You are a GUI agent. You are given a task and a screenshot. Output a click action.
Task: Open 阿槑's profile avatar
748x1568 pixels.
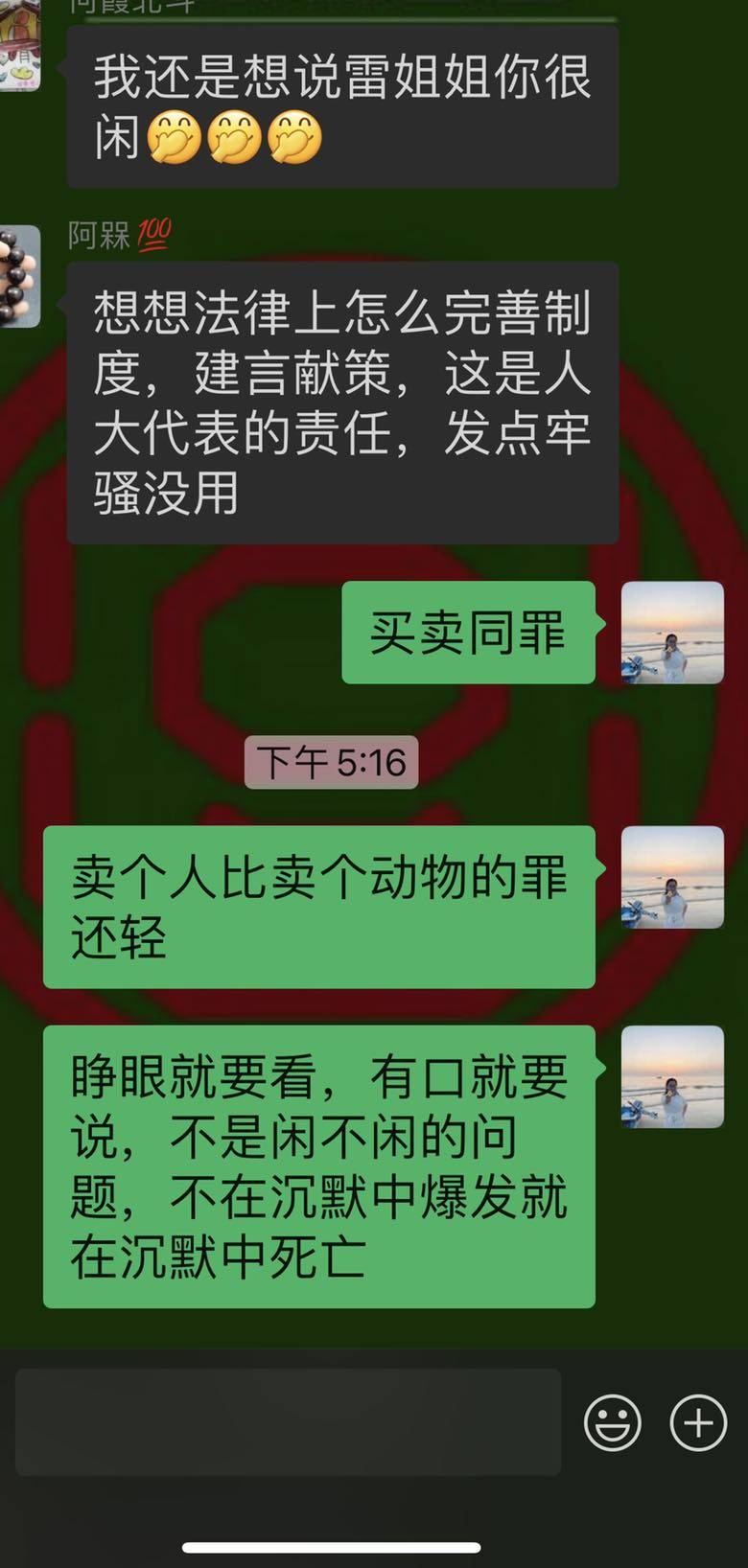(19, 276)
